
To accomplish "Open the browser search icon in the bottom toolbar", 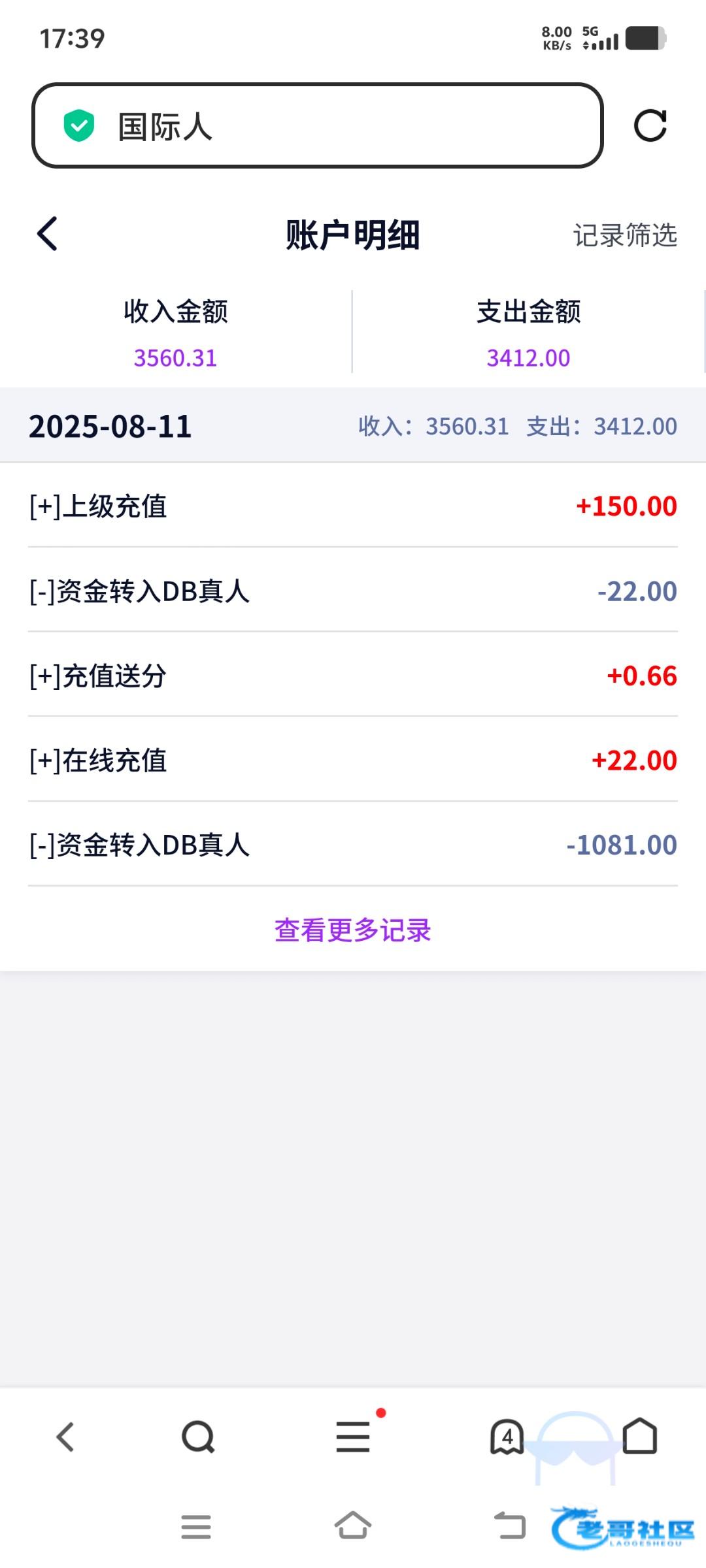I will pos(198,1437).
